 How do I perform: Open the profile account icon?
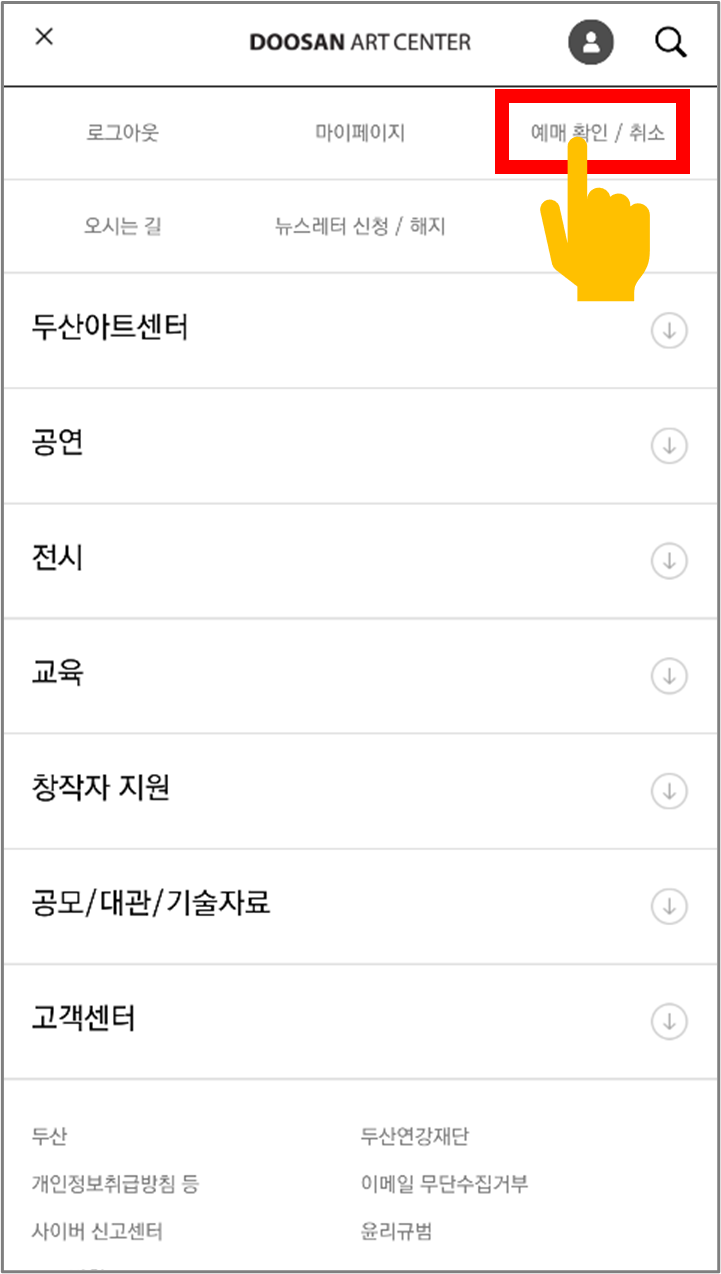[591, 42]
